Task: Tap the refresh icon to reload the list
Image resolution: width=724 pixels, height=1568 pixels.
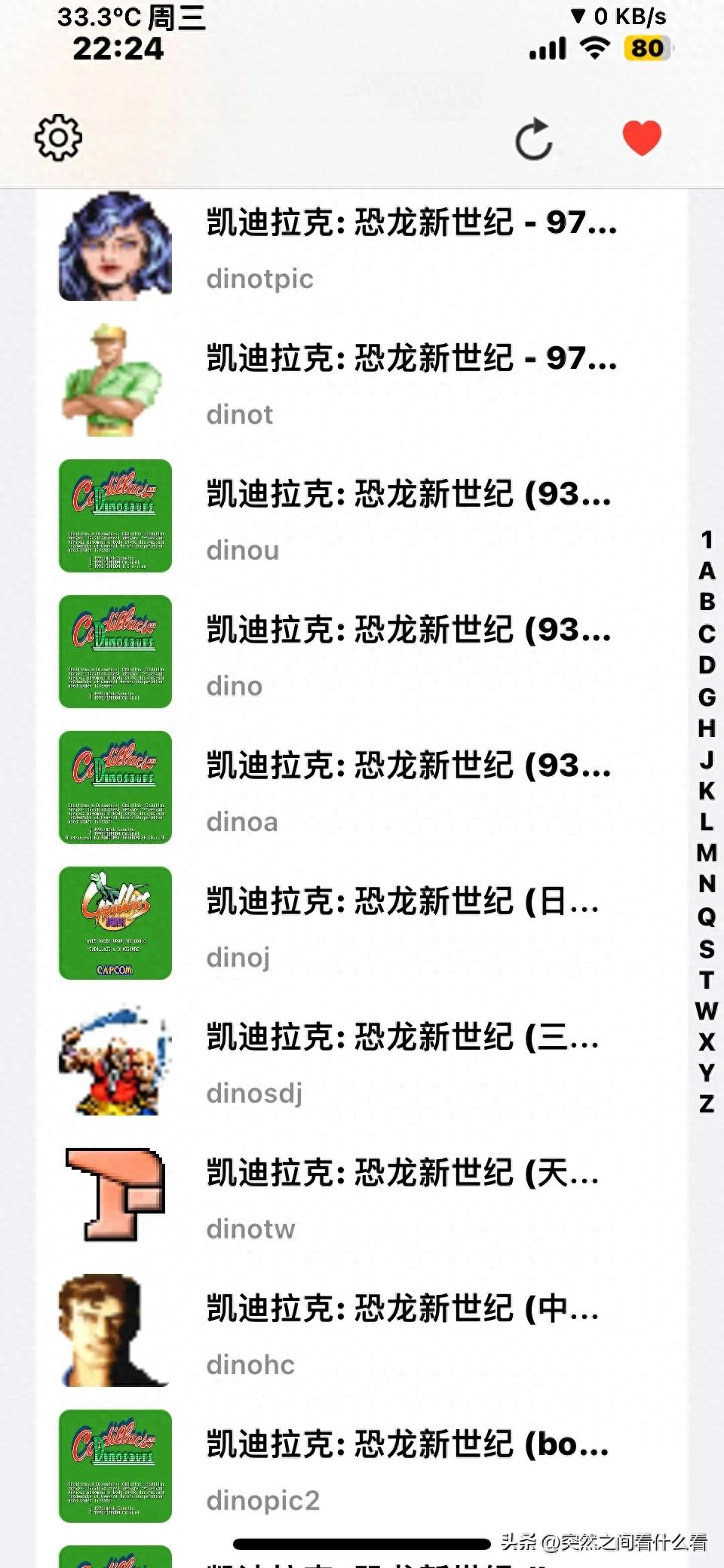Action: [x=534, y=138]
